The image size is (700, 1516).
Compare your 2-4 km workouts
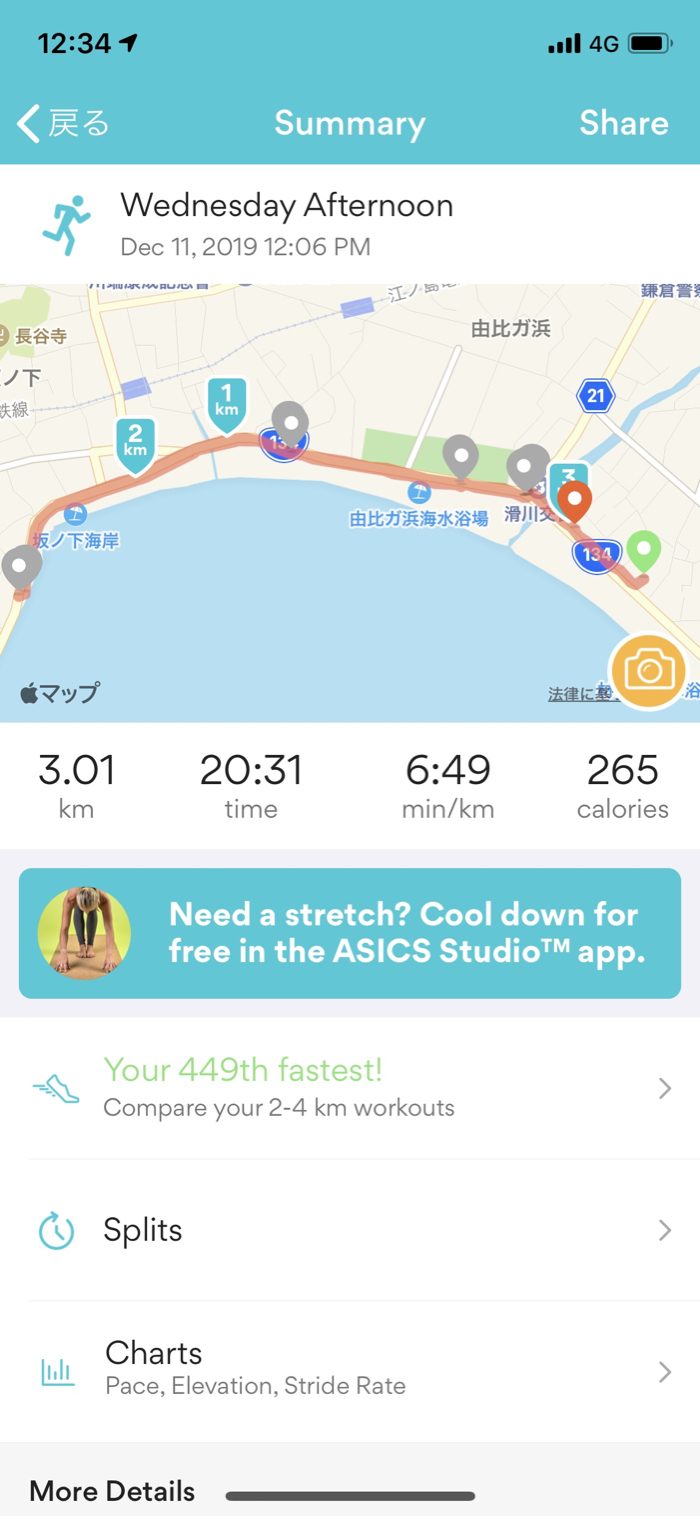(350, 1088)
